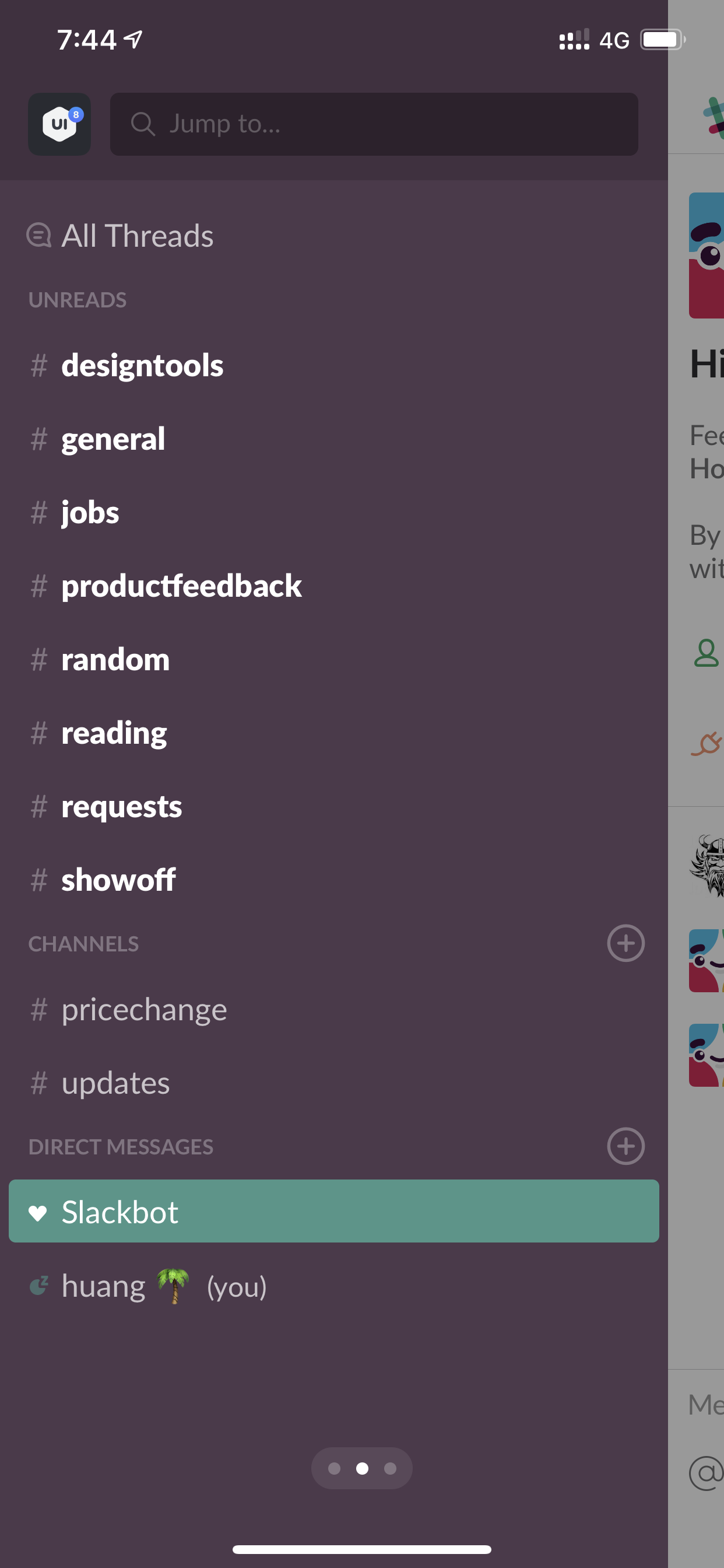Start a new direct message
724x1568 pixels.
coord(625,1146)
